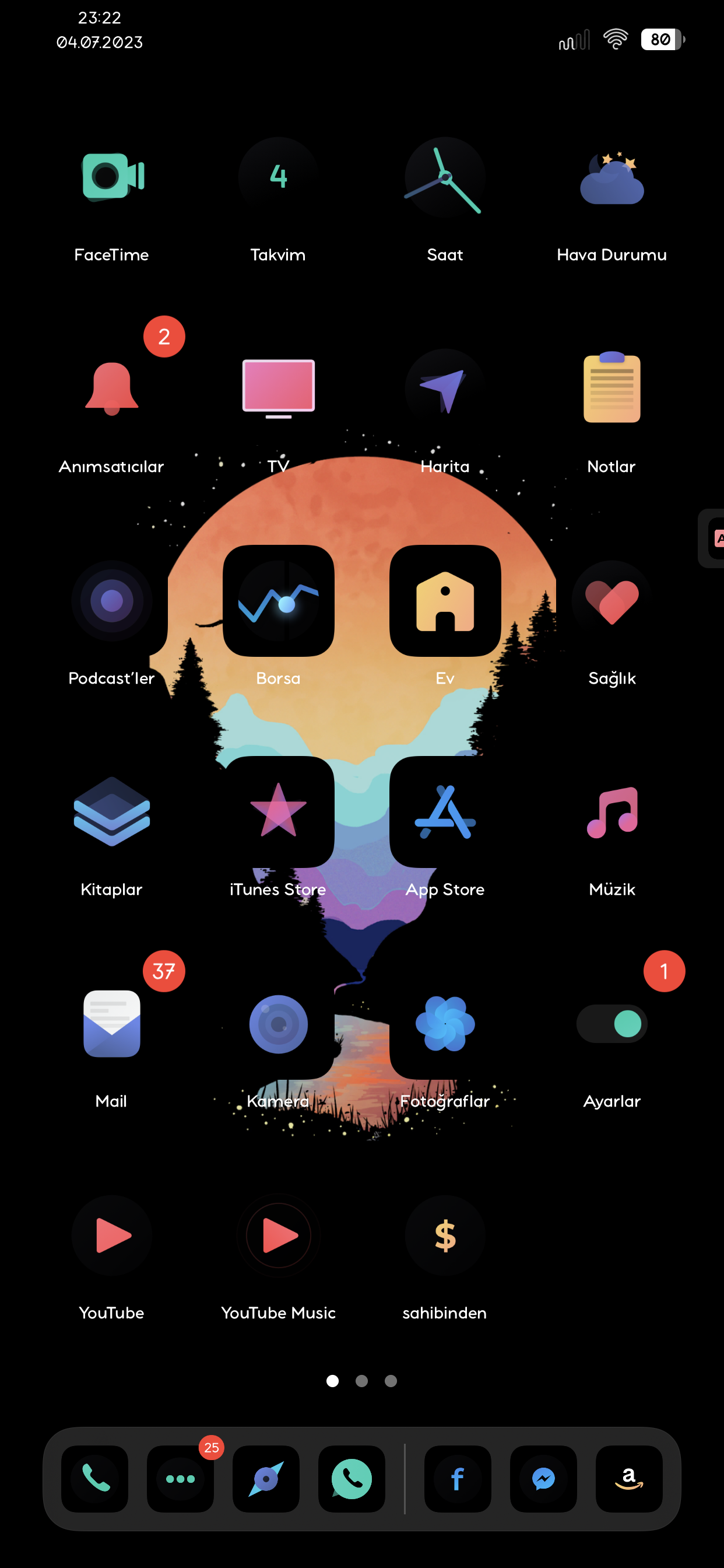Open Ayarlar settings app

click(x=611, y=1024)
